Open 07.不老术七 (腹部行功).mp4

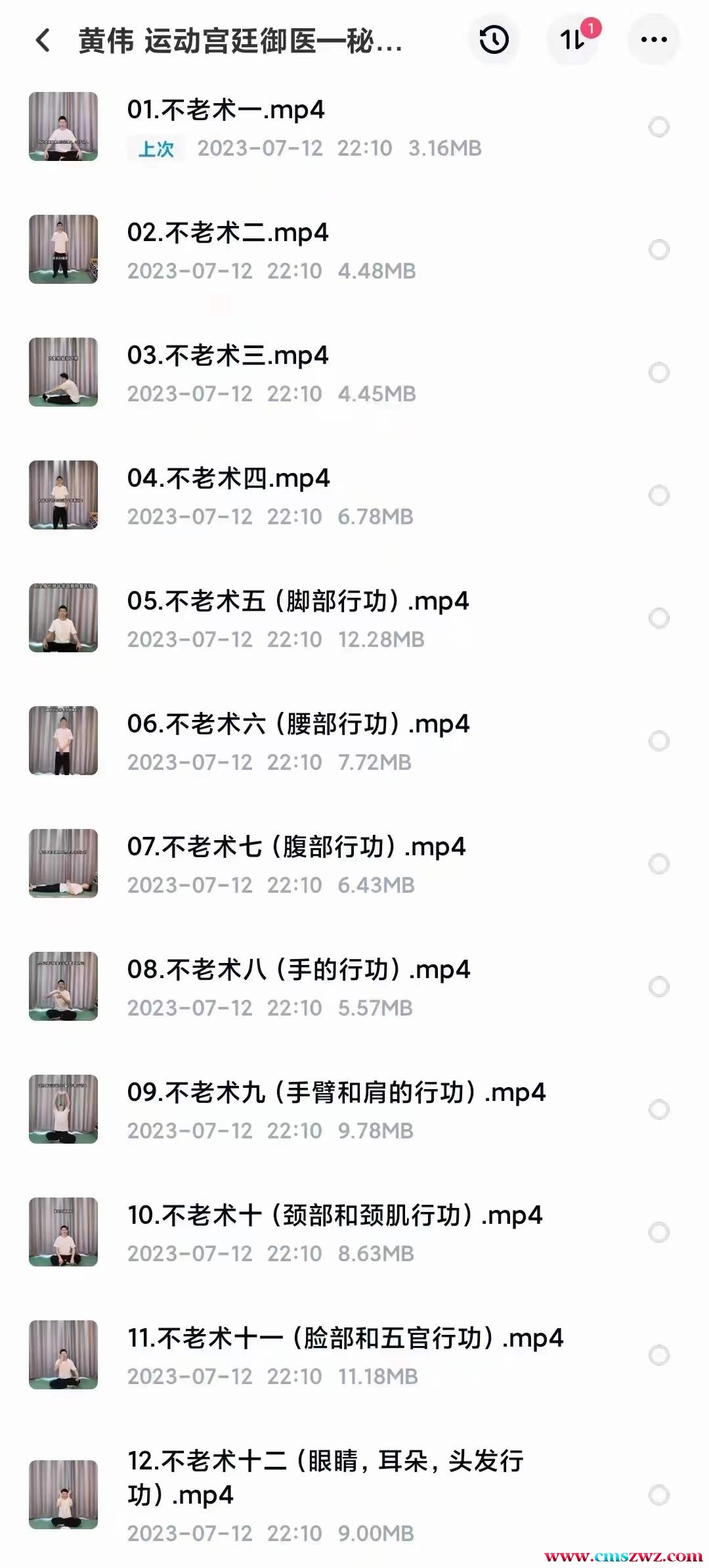(x=296, y=847)
